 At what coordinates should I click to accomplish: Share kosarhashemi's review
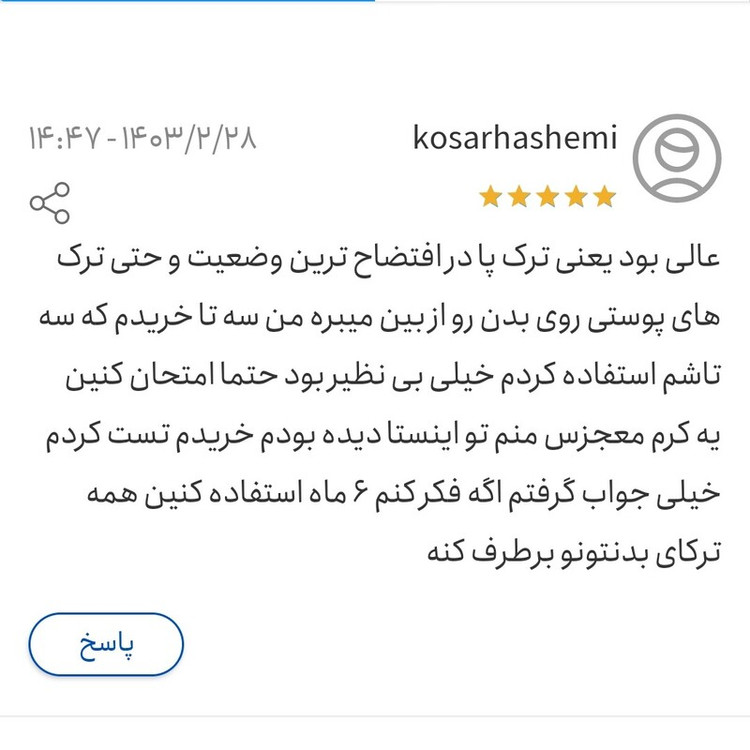[x=50, y=203]
